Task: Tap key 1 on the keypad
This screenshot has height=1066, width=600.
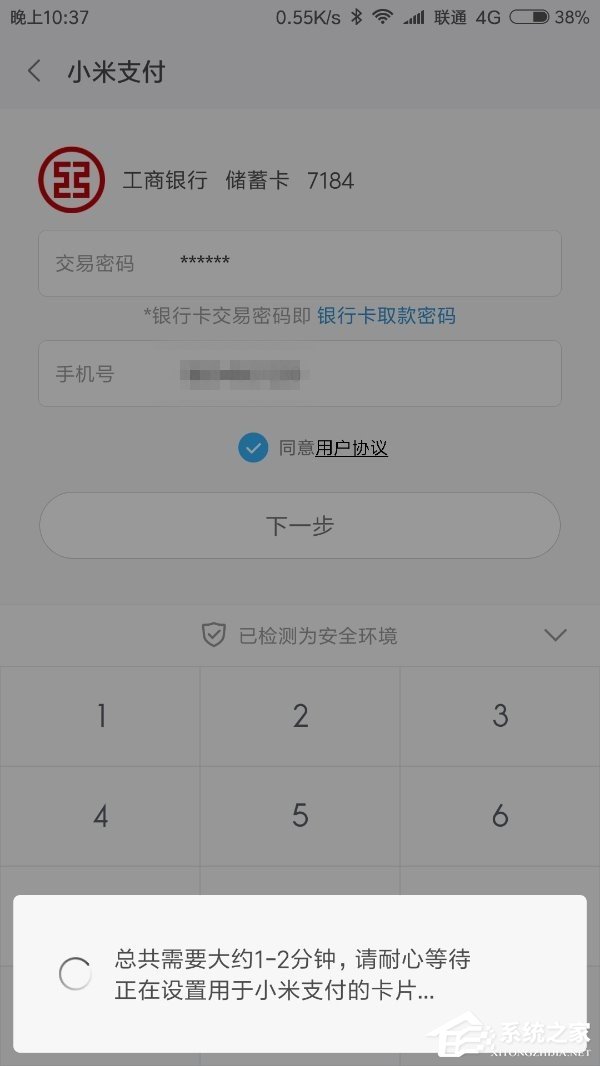Action: point(100,716)
